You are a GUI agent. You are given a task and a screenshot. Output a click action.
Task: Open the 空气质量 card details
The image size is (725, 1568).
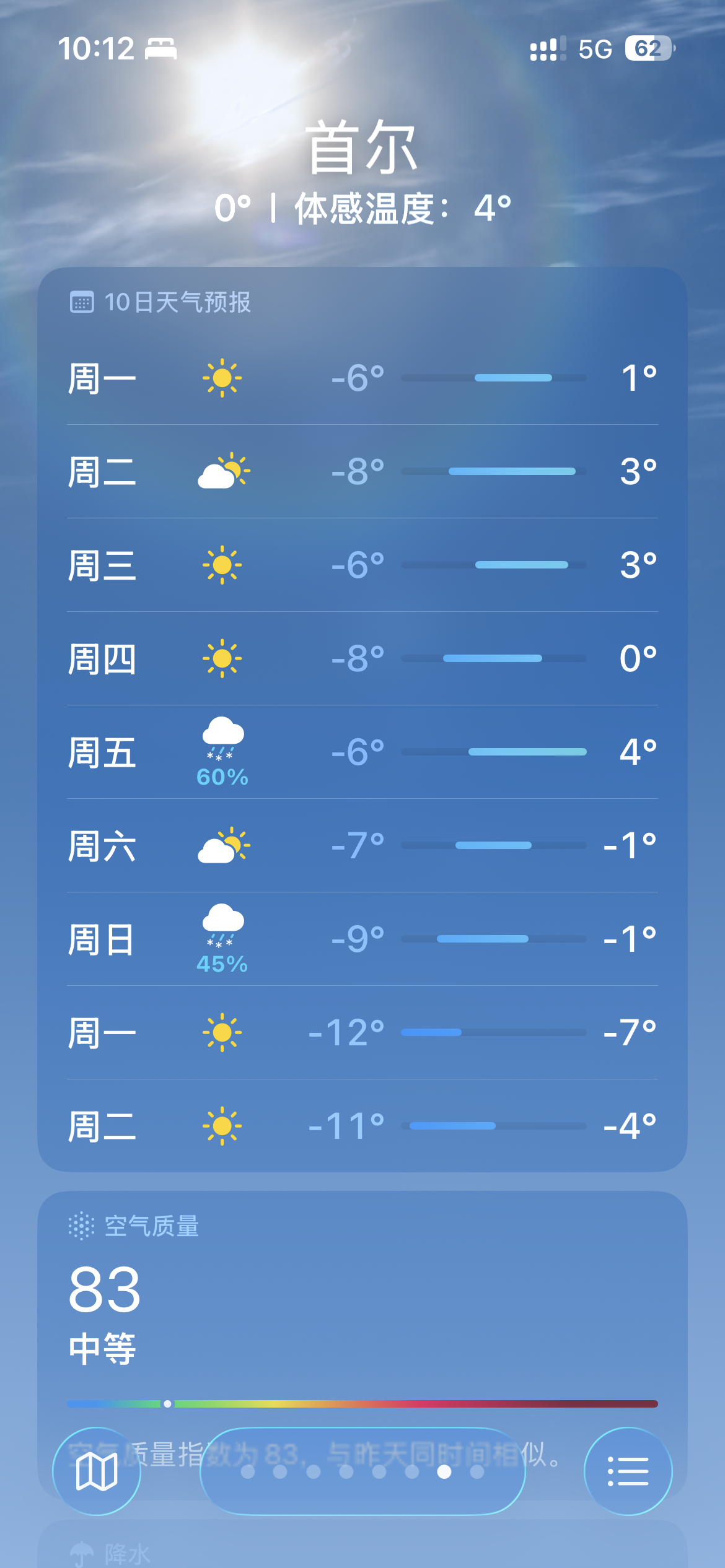click(x=362, y=1300)
